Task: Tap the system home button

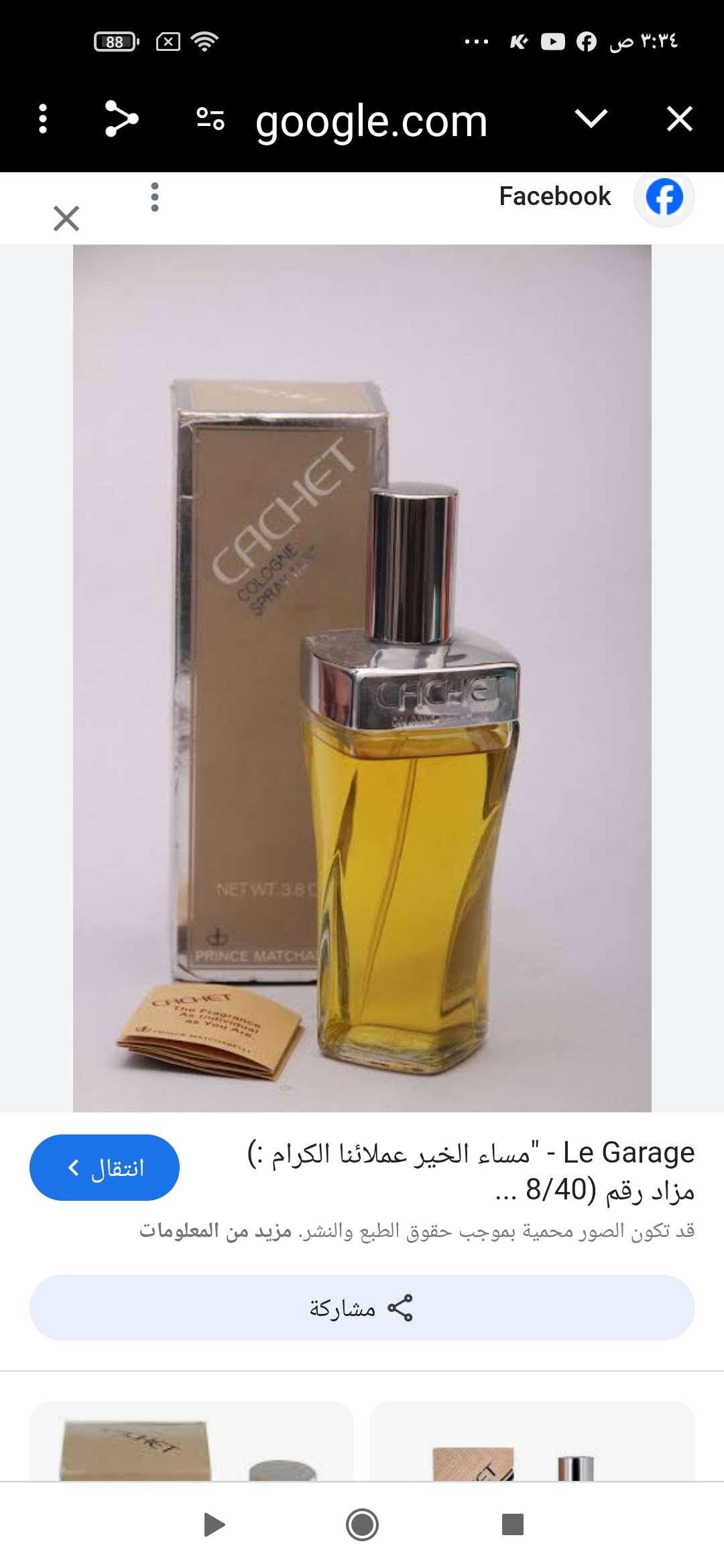Action: [x=362, y=1525]
